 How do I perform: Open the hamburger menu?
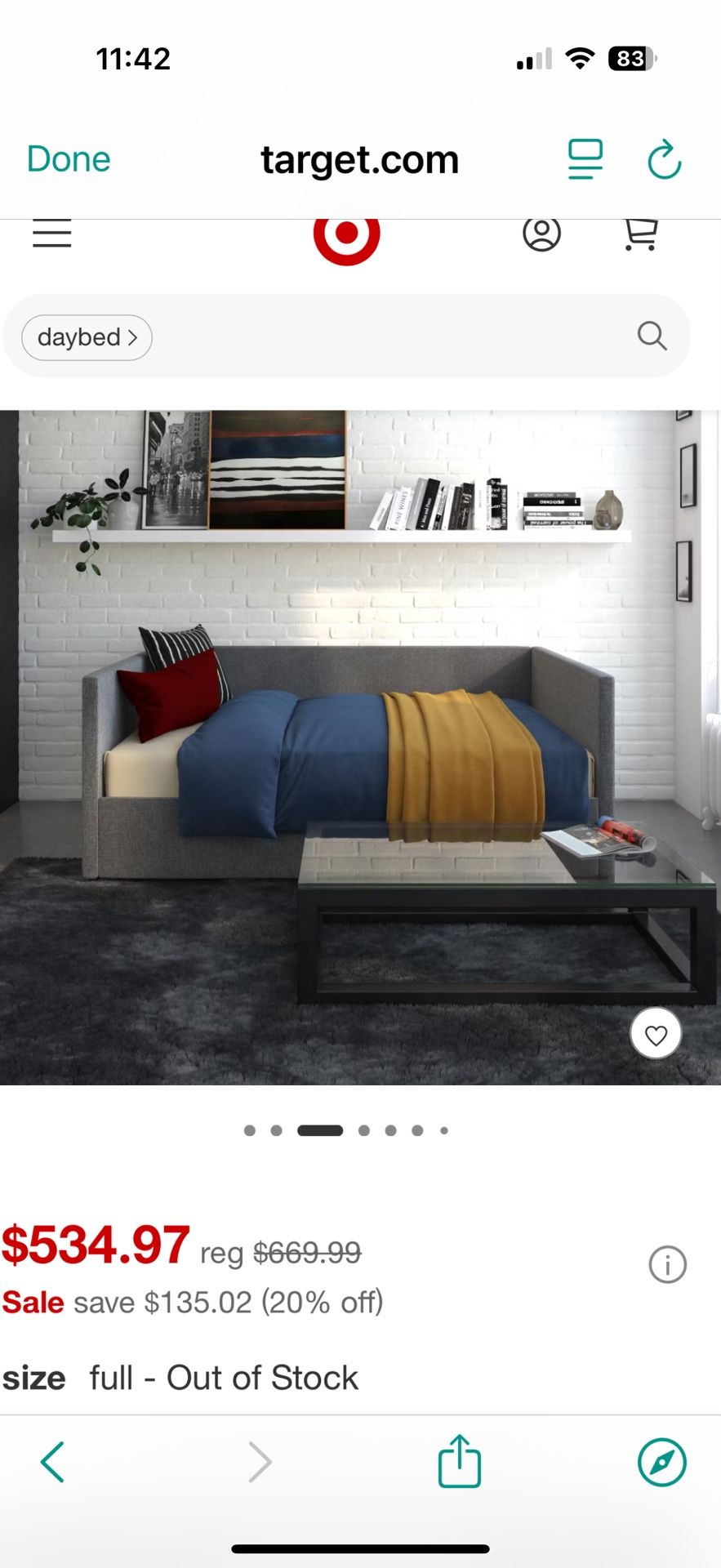(x=52, y=234)
